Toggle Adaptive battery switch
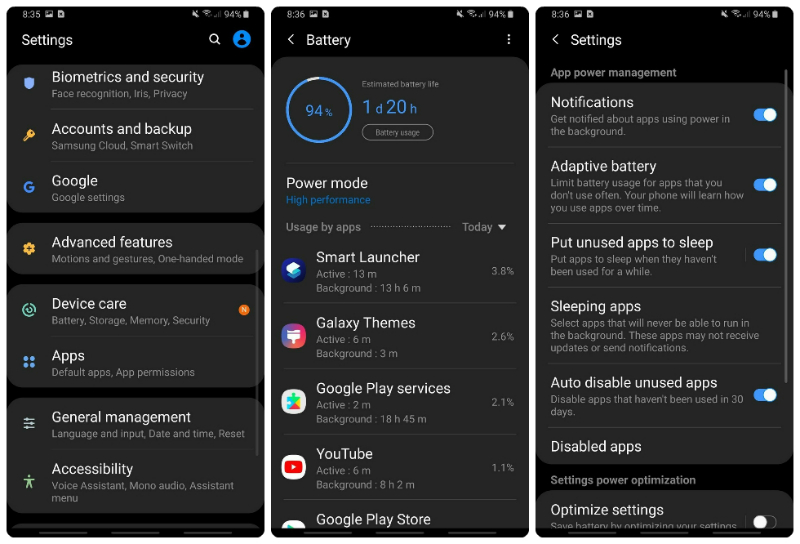 (x=764, y=184)
